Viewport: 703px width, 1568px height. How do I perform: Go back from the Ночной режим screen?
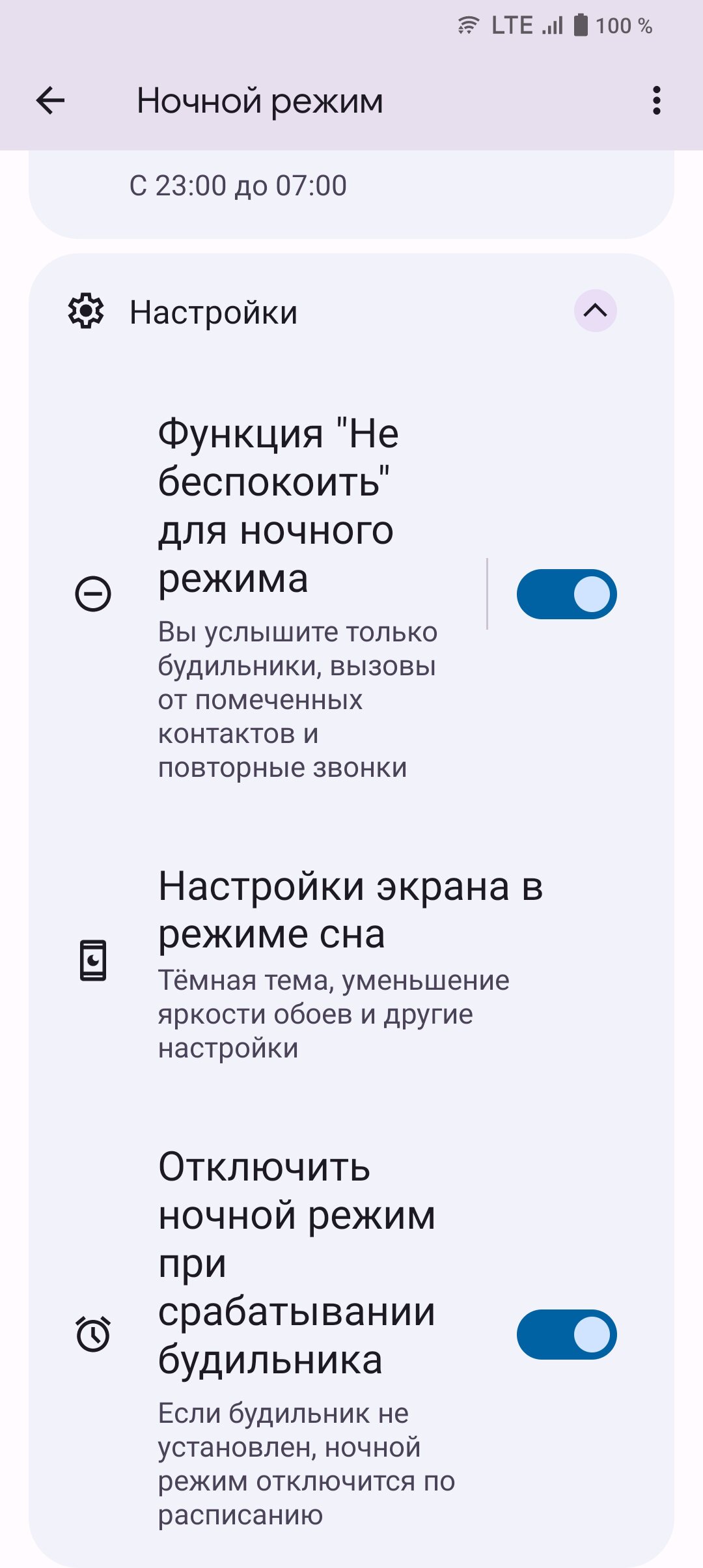click(50, 101)
